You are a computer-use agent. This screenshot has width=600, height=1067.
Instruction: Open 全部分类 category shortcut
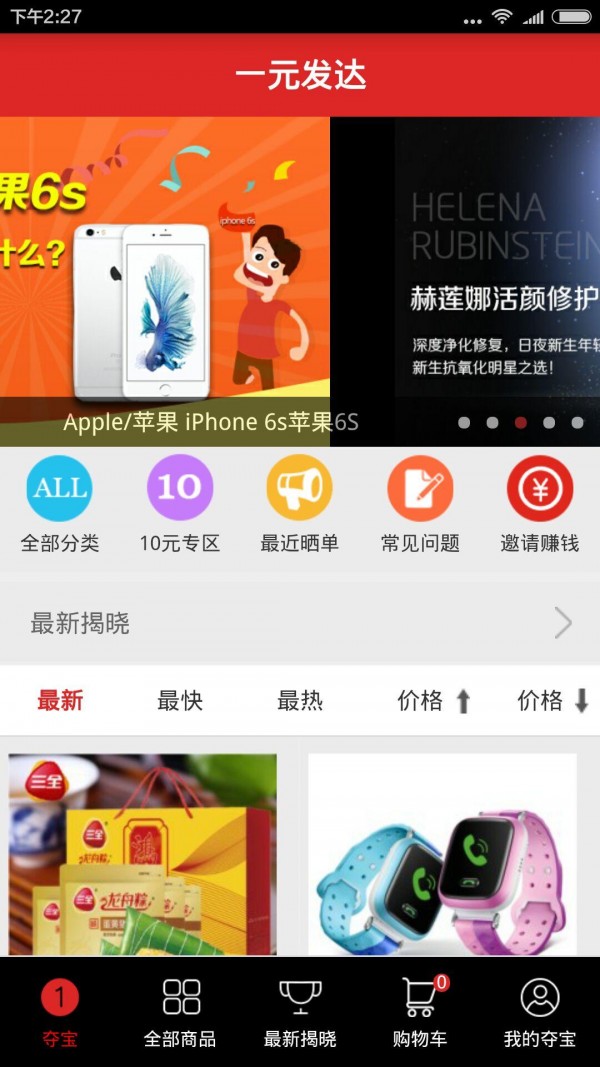point(60,505)
